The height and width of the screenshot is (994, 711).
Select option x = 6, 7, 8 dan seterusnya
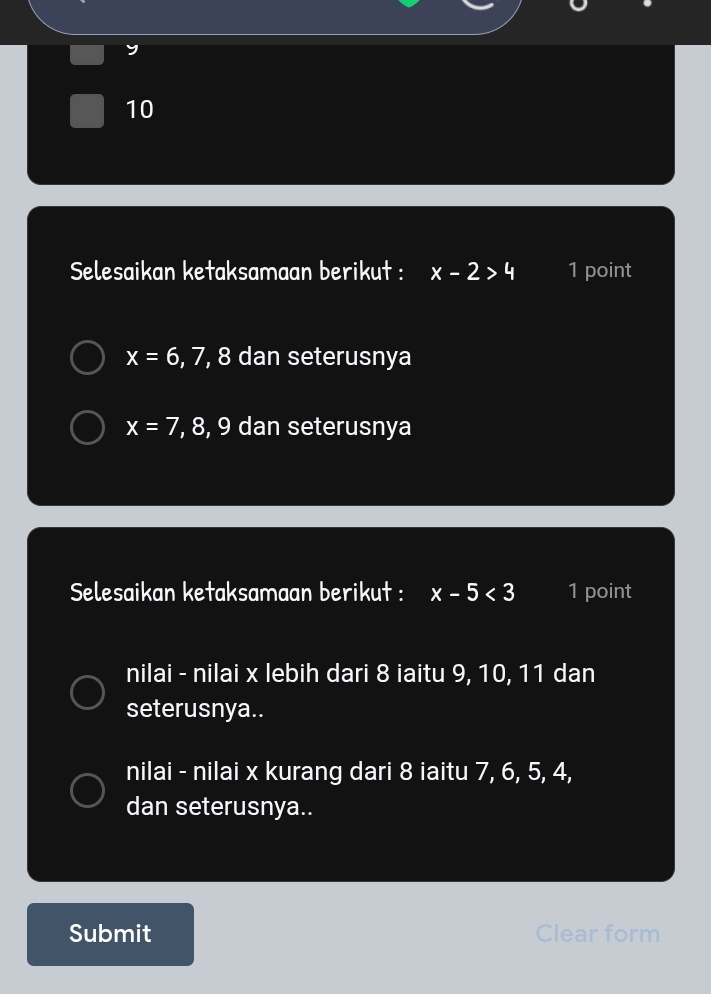[87, 357]
